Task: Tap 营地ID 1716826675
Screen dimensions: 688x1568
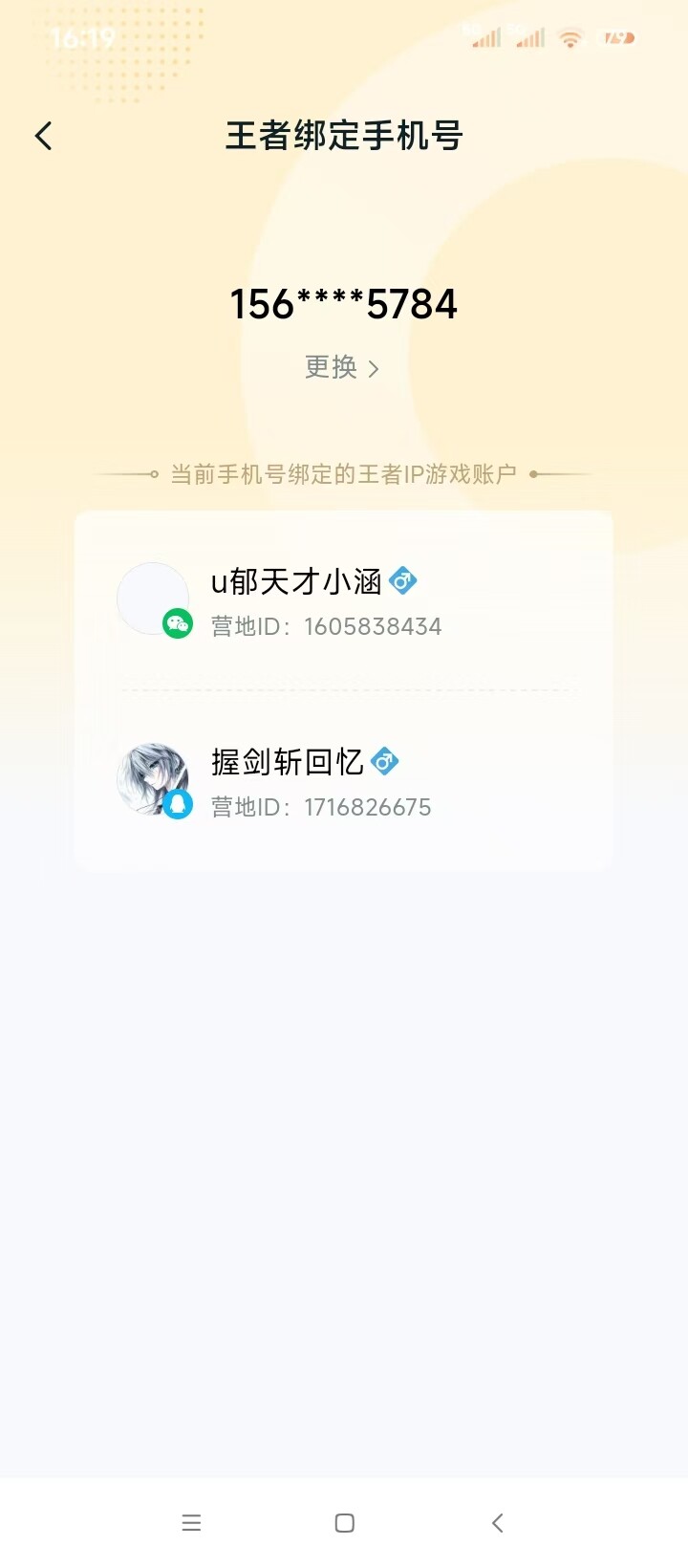Action: coord(321,807)
